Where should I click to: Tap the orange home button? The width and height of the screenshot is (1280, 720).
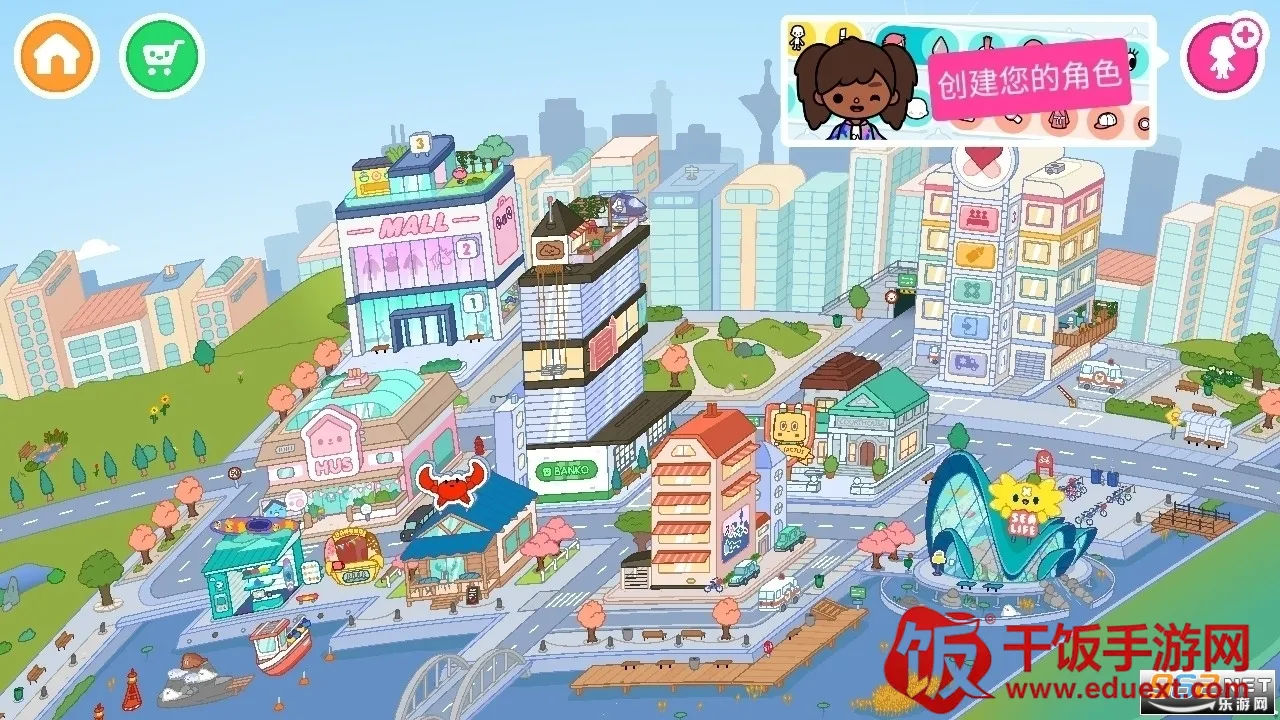pyautogui.click(x=57, y=56)
